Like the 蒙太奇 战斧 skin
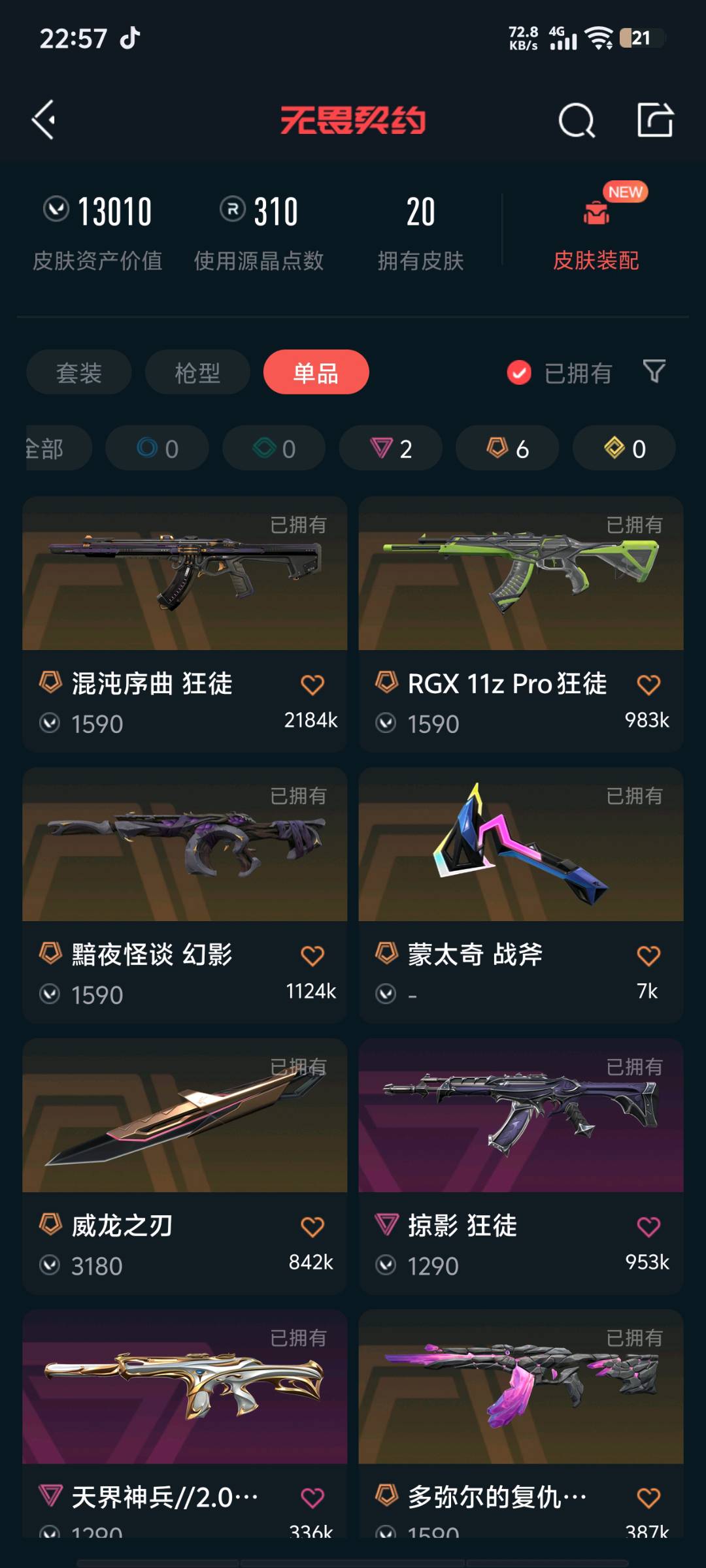 pos(648,955)
